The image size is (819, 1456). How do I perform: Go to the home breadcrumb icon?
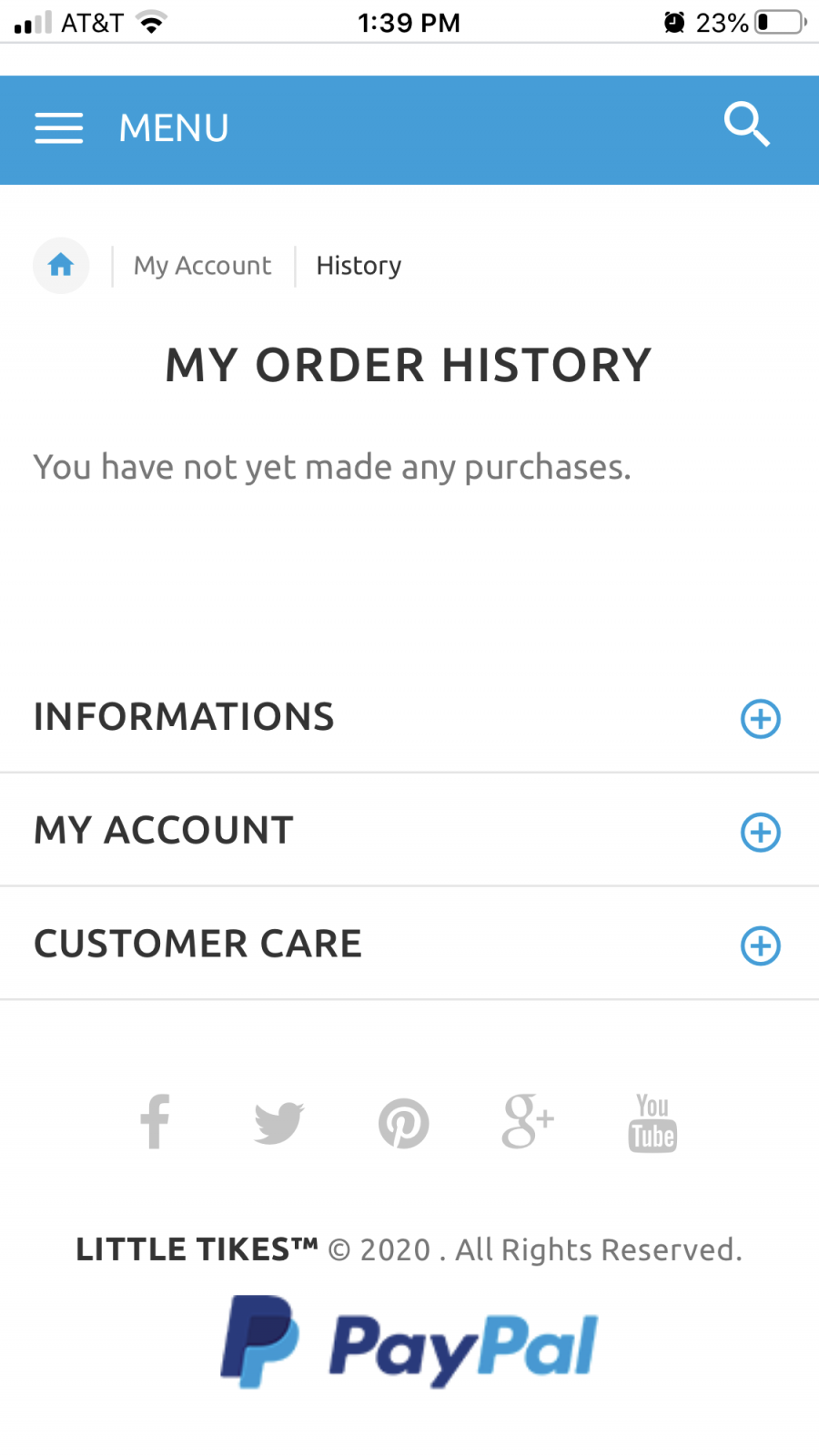61,265
